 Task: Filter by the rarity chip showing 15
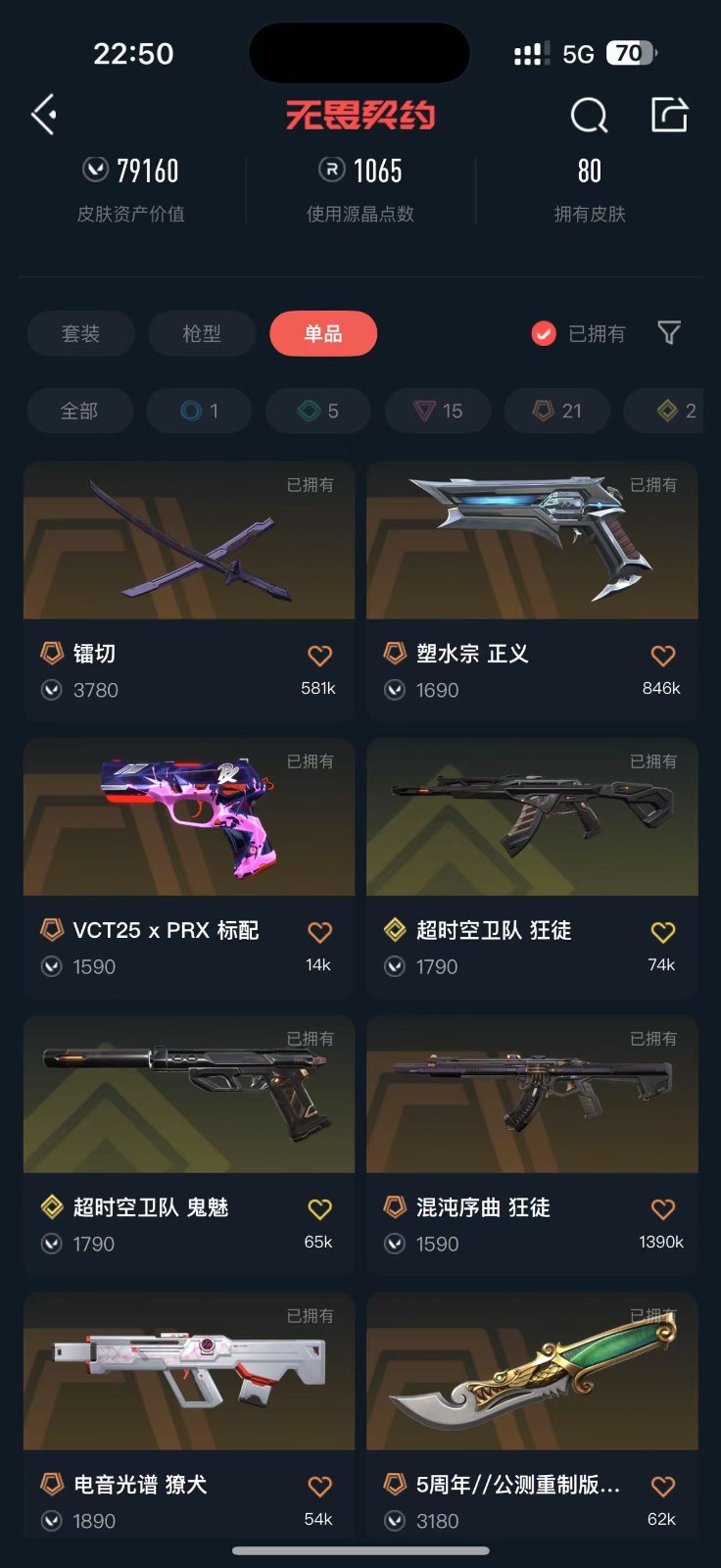click(438, 411)
